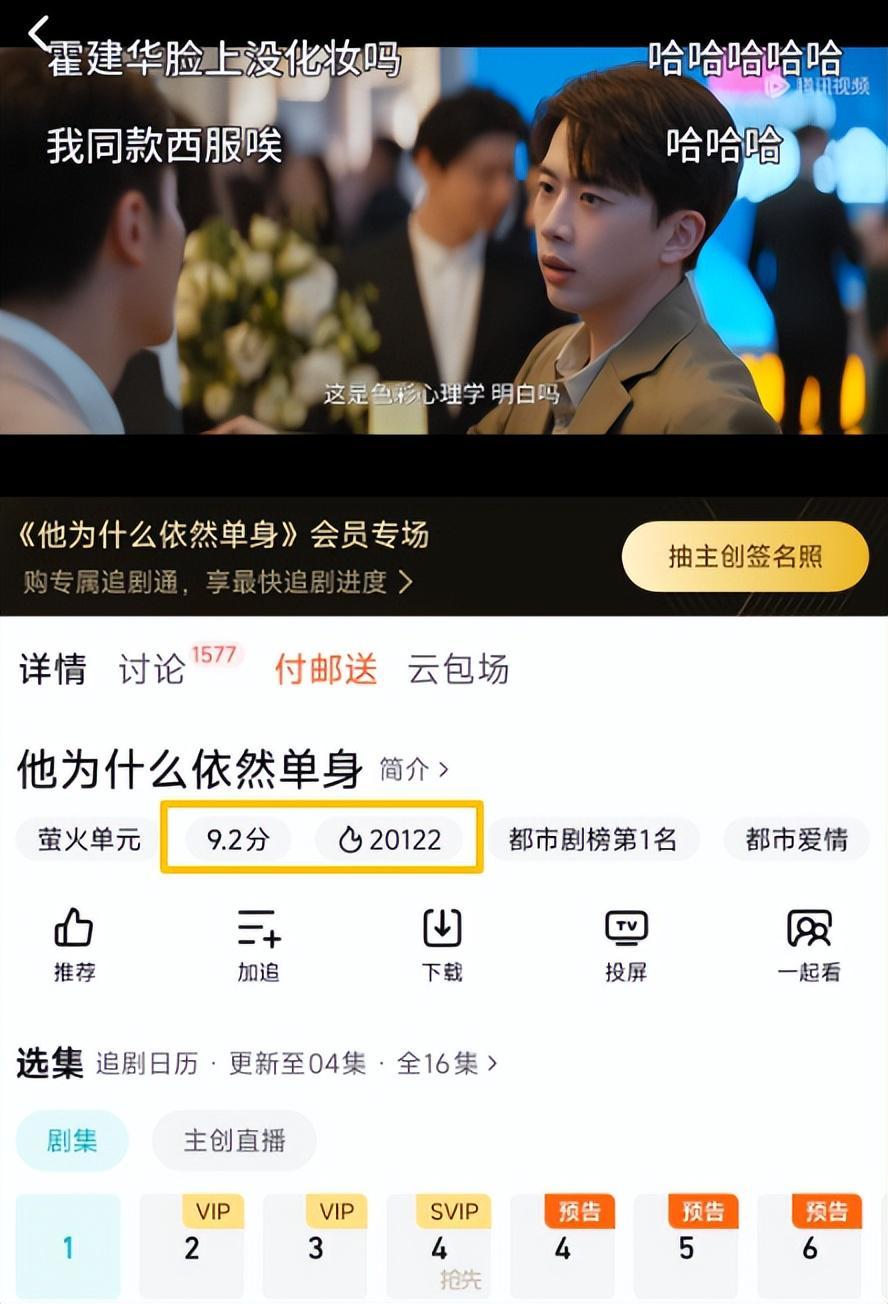Viewport: 888px width, 1304px height.
Task: Select VIP episode 3
Action: tap(316, 1247)
